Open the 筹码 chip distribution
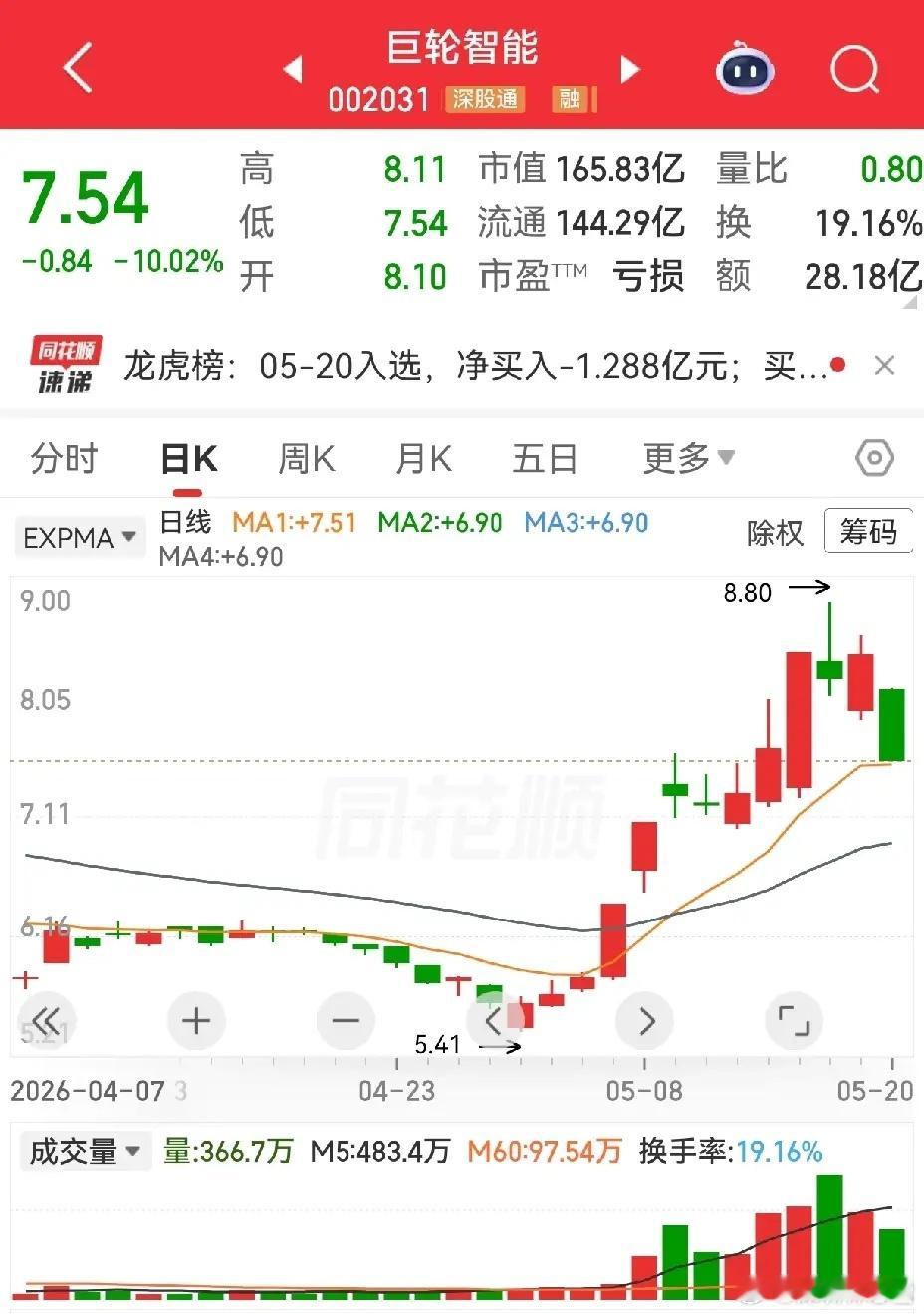This screenshot has height=1314, width=924. tap(868, 531)
